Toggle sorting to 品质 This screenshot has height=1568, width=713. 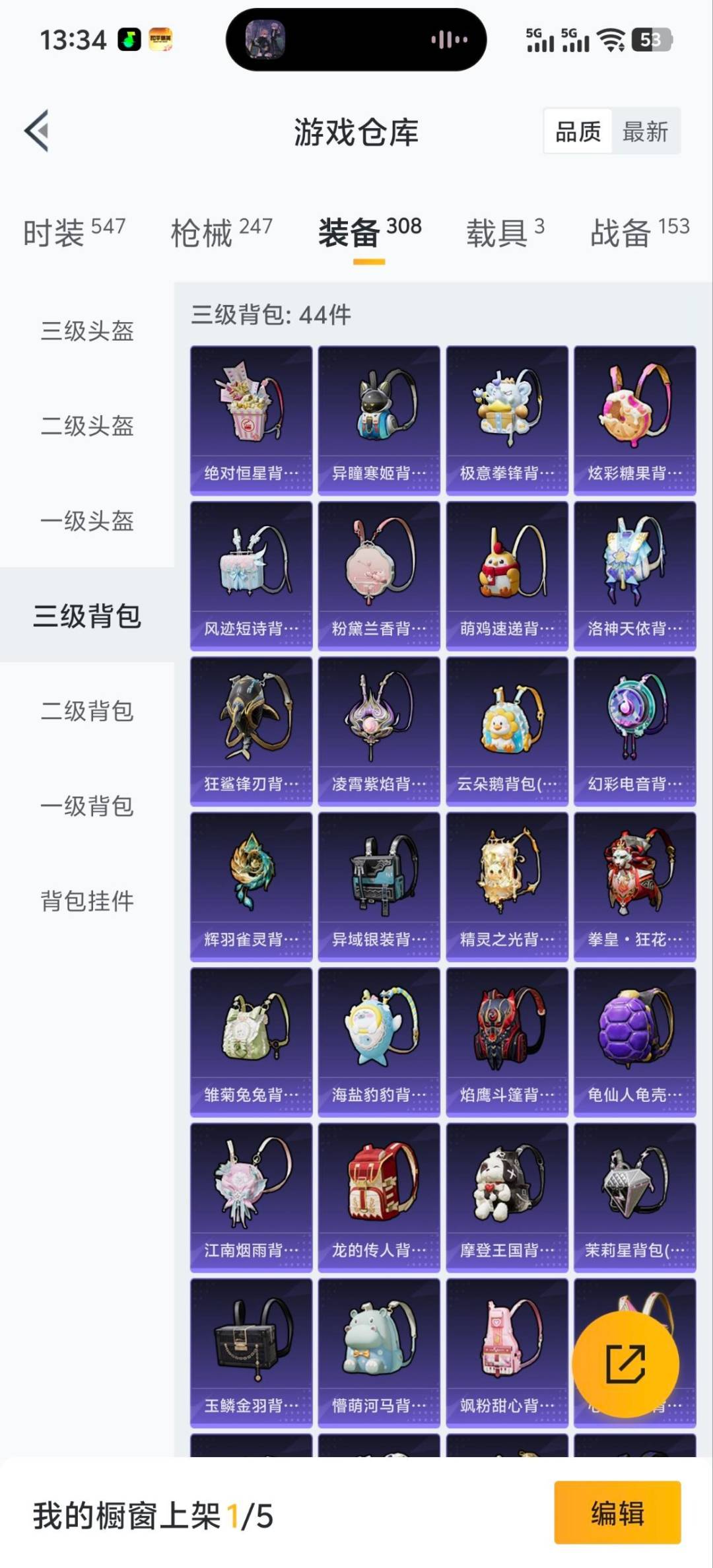click(577, 131)
